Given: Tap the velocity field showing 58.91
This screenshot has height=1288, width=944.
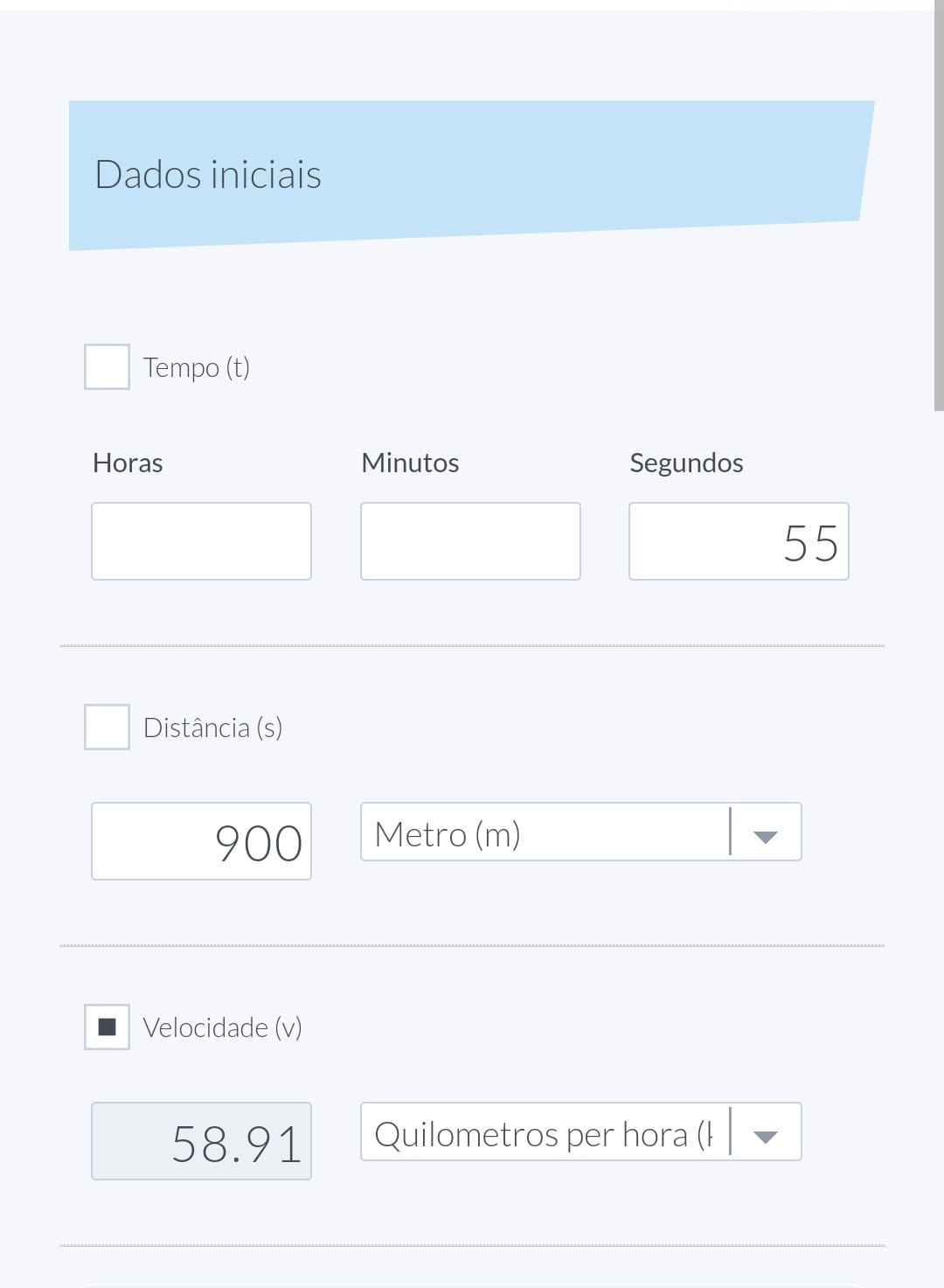Looking at the screenshot, I should [201, 1141].
